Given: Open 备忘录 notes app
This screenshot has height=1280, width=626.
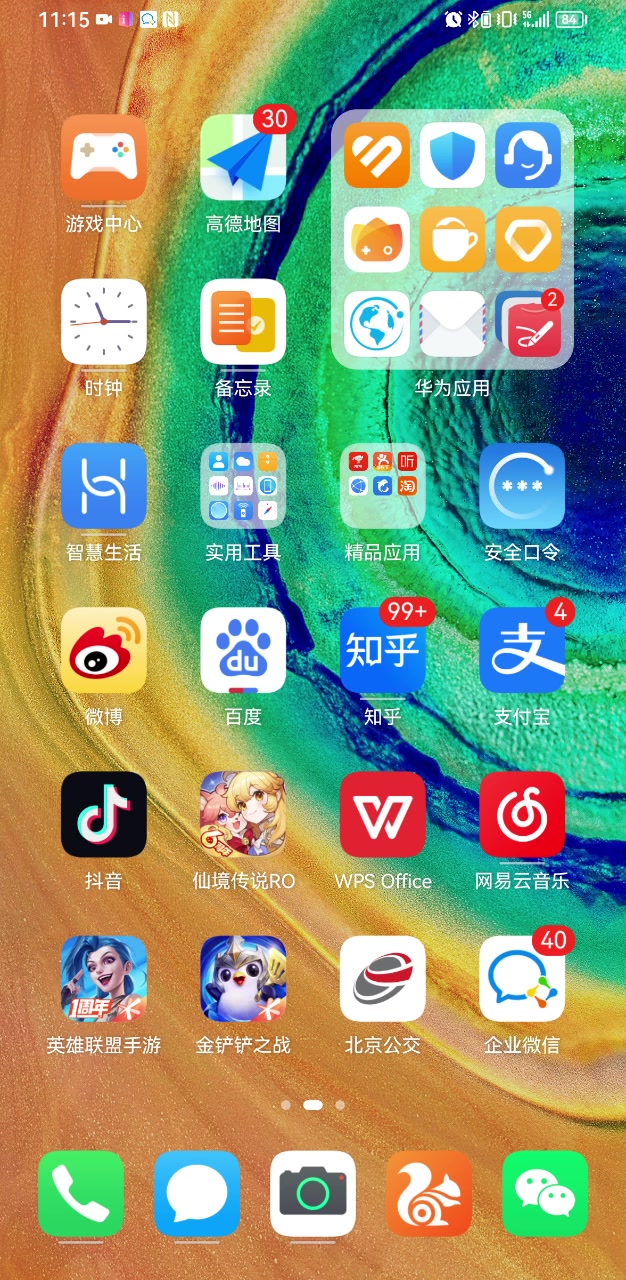Looking at the screenshot, I should (243, 322).
